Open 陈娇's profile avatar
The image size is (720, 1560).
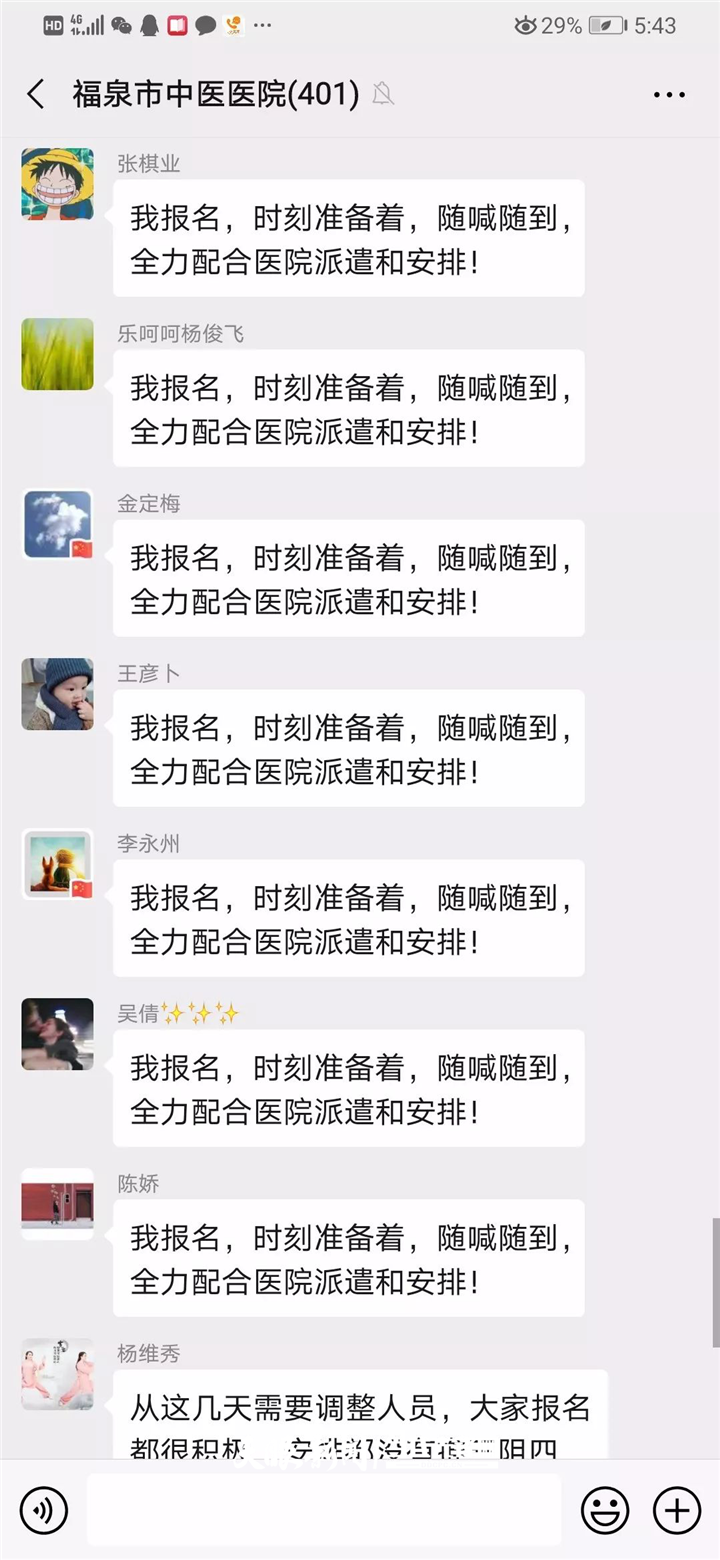click(58, 1204)
